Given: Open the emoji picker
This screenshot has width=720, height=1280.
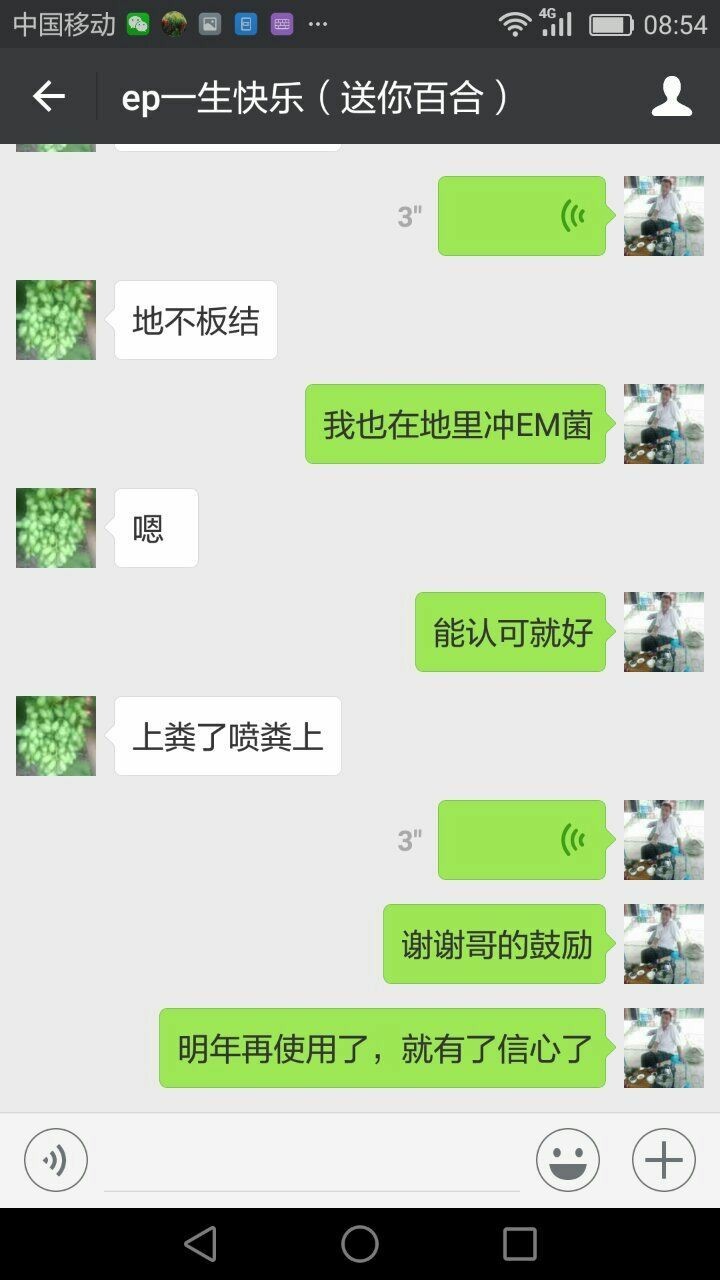Looking at the screenshot, I should (x=568, y=1160).
